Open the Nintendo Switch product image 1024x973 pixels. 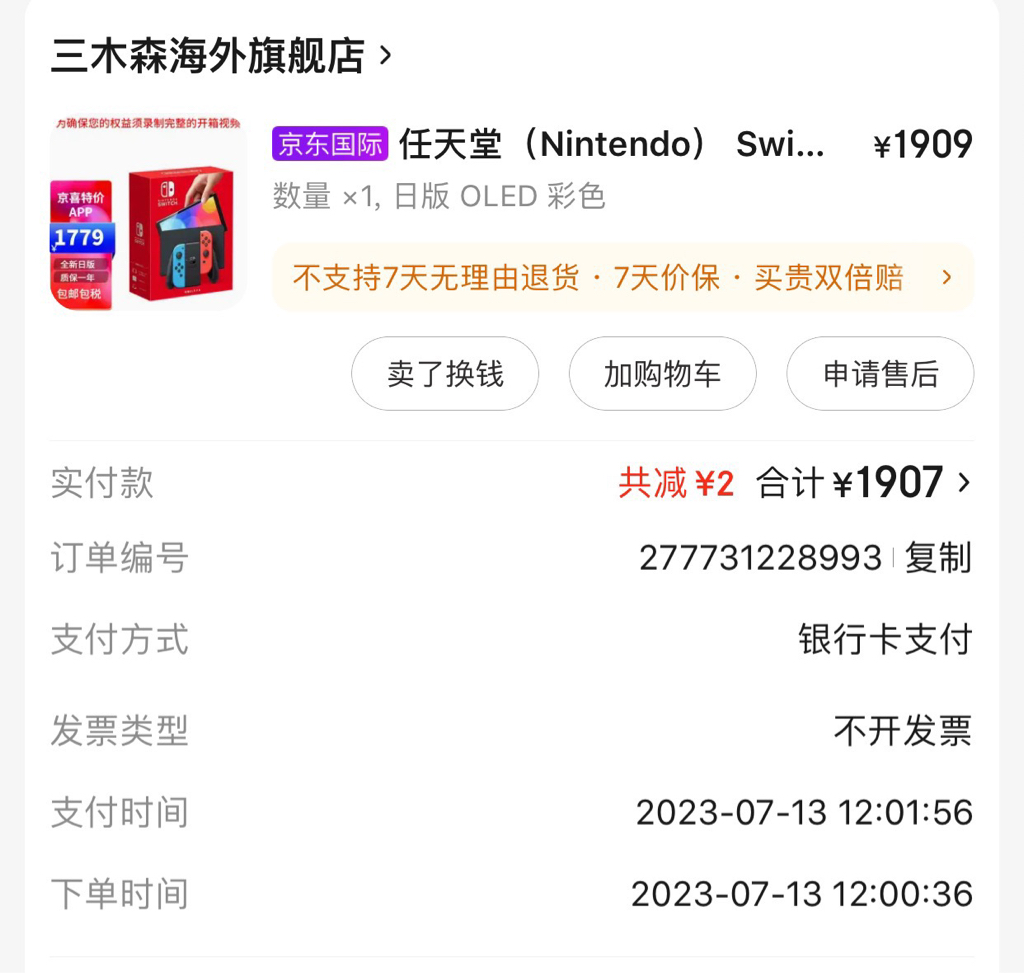tap(148, 212)
